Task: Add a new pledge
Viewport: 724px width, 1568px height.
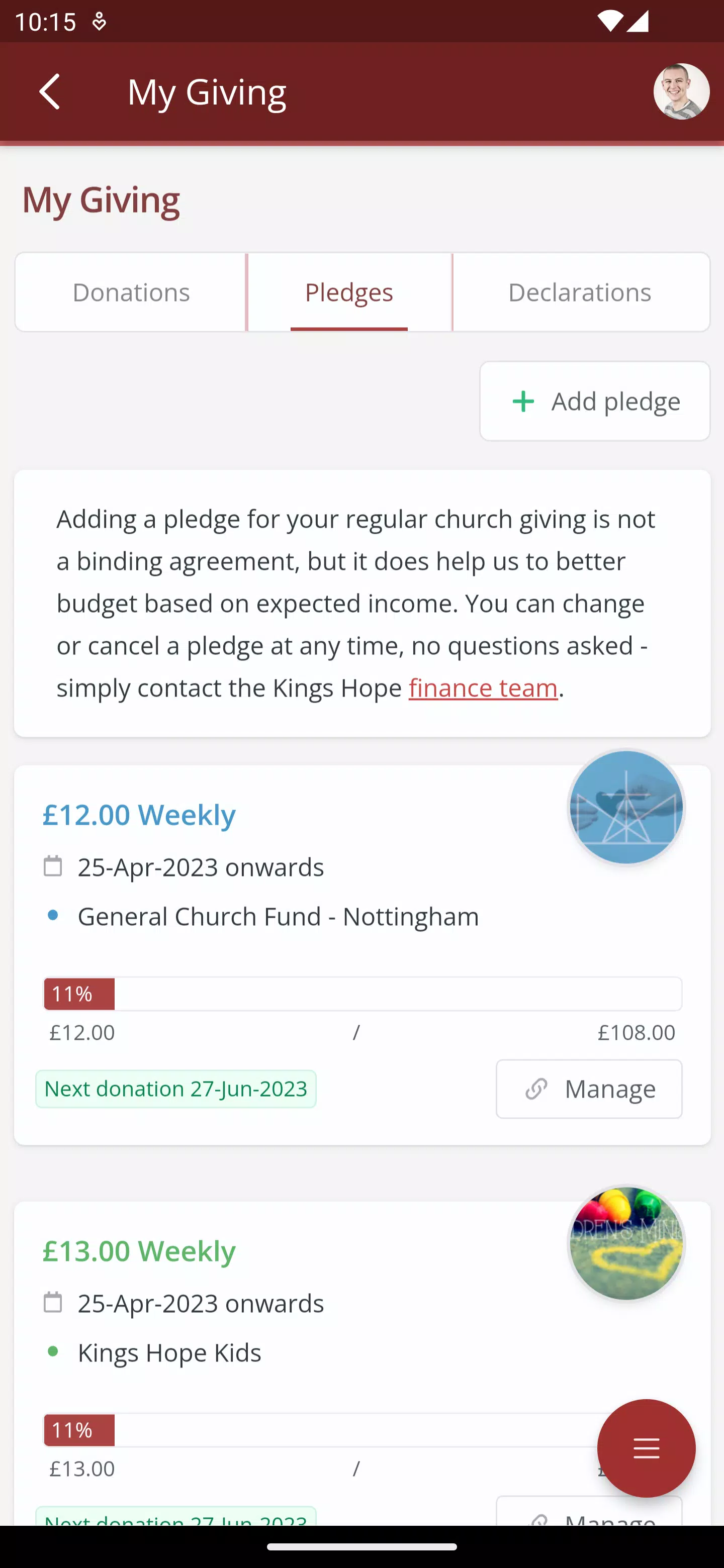Action: coord(595,401)
